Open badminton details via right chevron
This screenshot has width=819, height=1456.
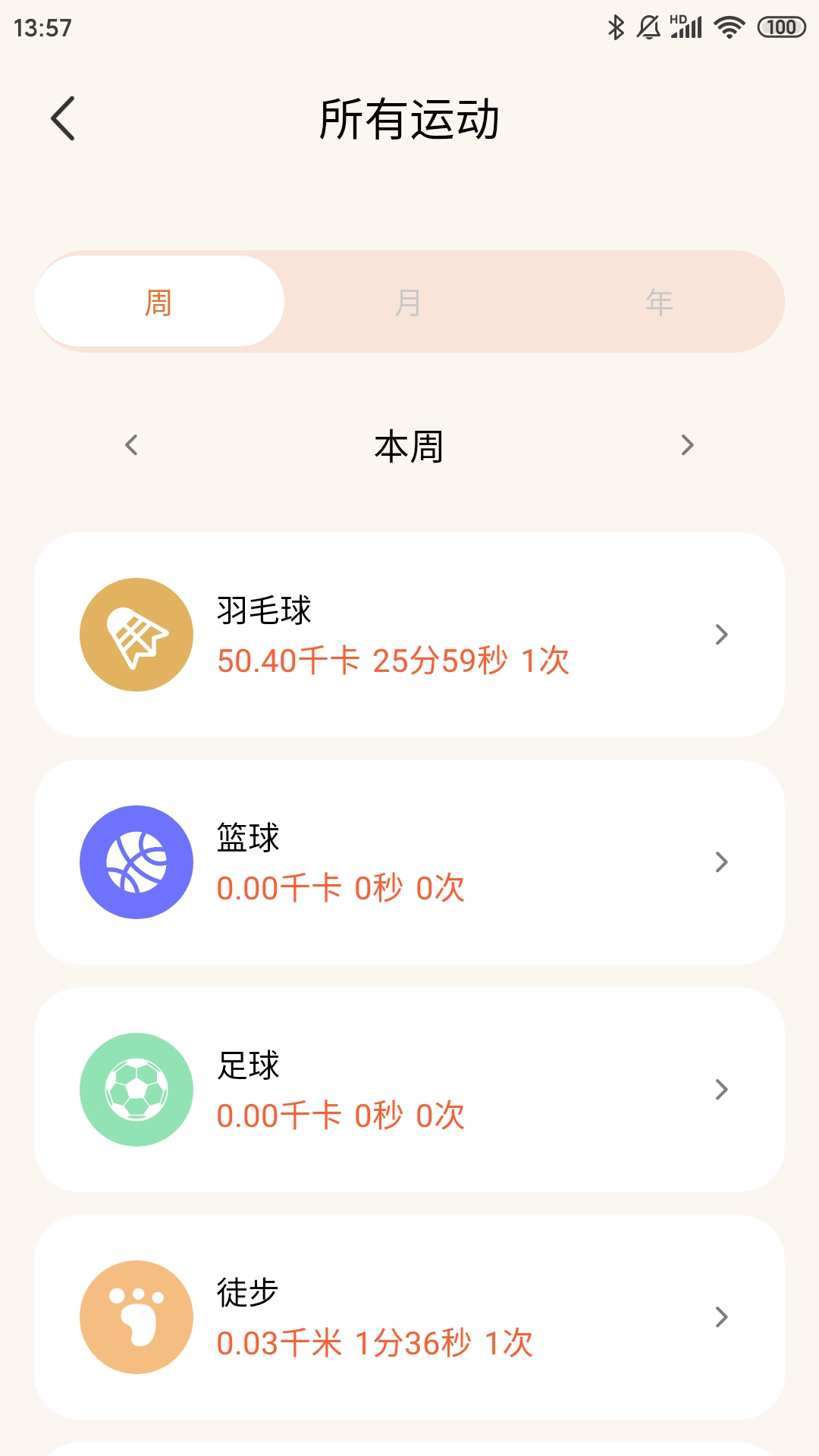721,635
